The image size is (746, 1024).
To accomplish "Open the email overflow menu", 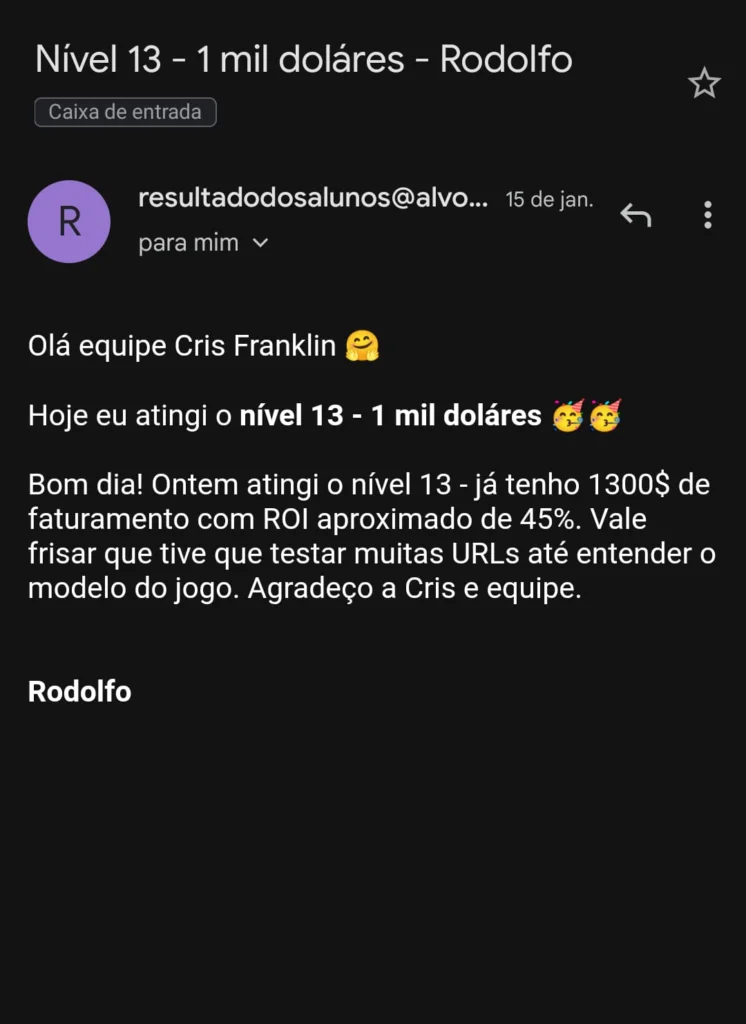I will pyautogui.click(x=707, y=215).
